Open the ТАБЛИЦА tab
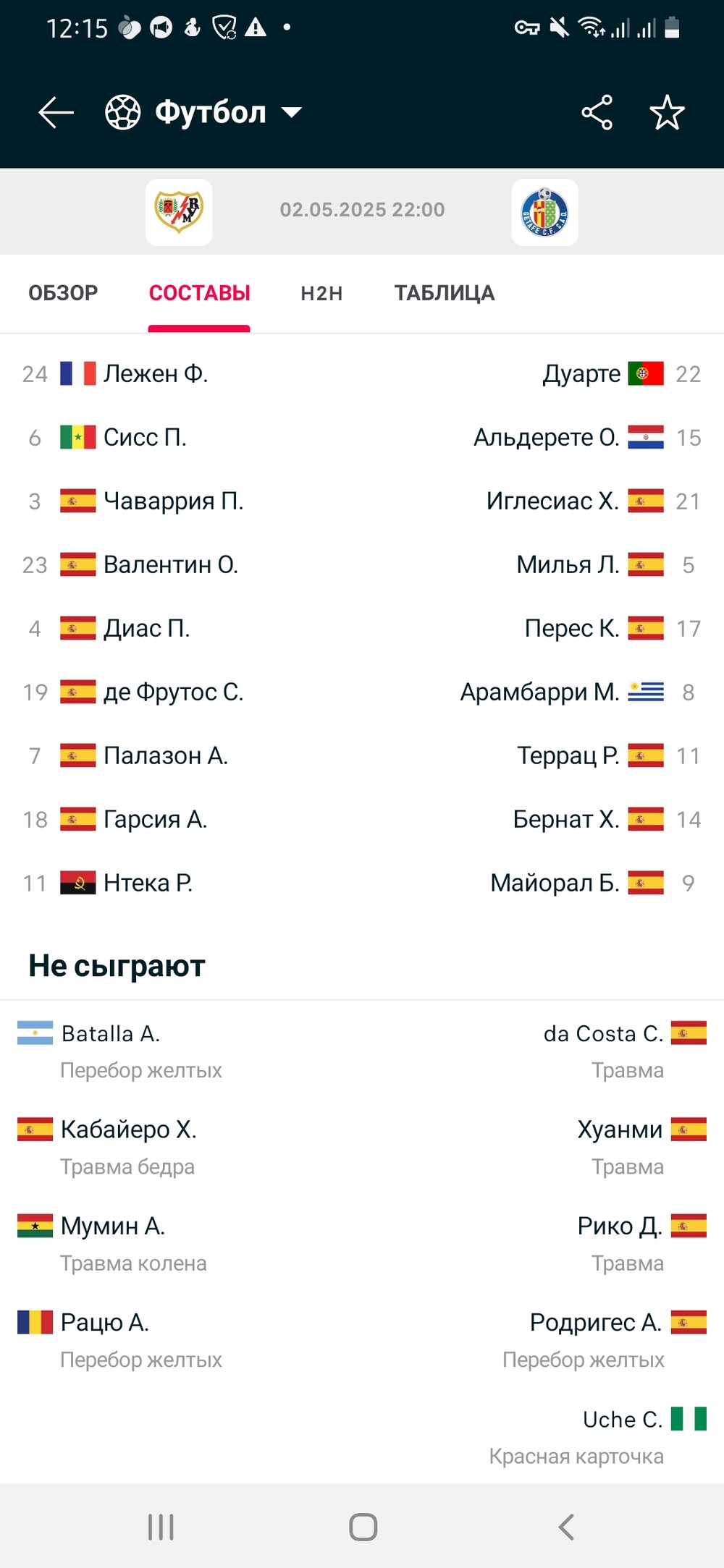Image resolution: width=724 pixels, height=1568 pixels. point(445,293)
